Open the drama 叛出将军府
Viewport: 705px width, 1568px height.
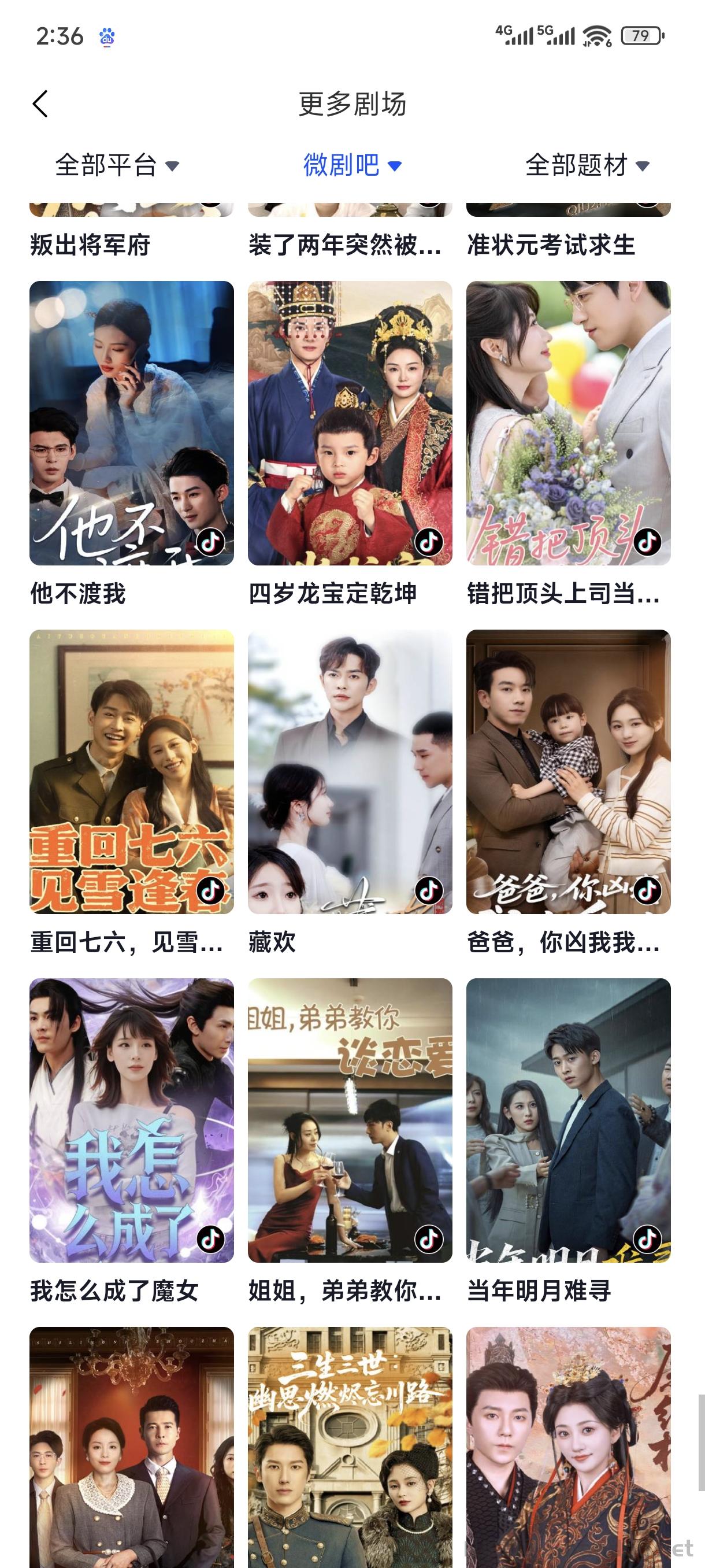(90, 245)
